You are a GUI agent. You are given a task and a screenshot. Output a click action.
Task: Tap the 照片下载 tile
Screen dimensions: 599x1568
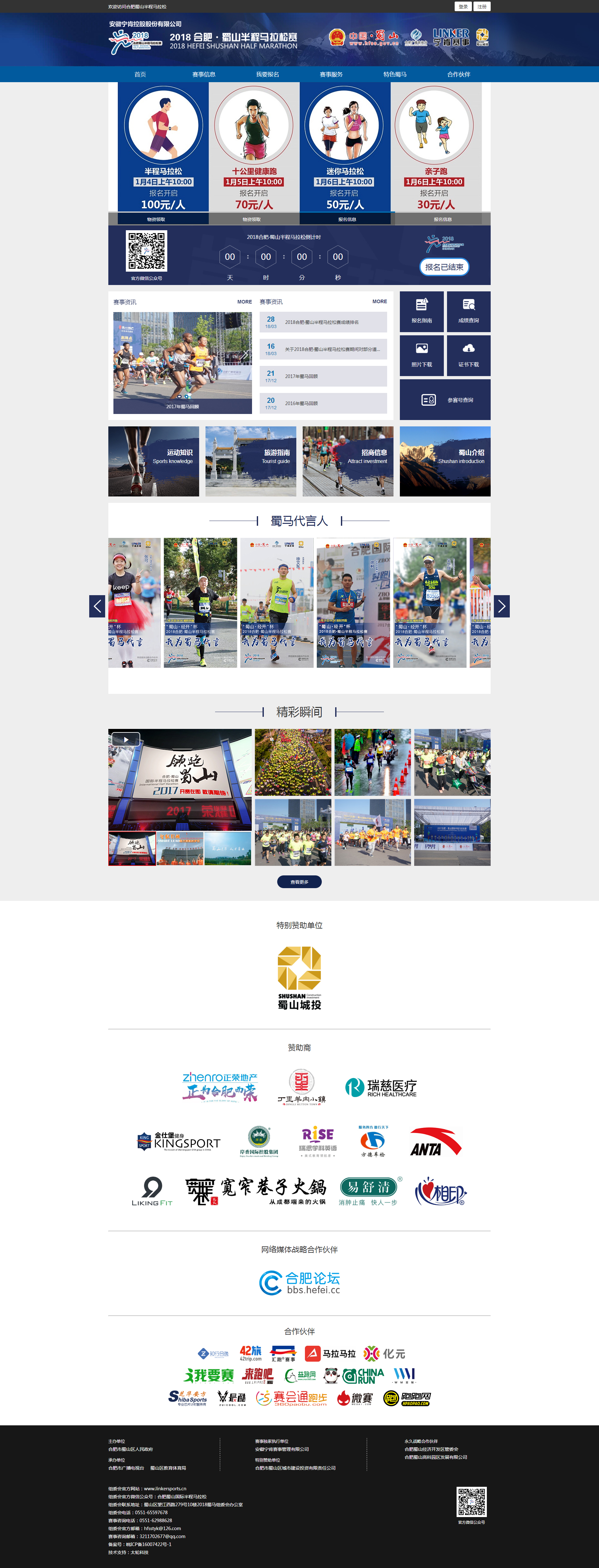click(x=421, y=355)
